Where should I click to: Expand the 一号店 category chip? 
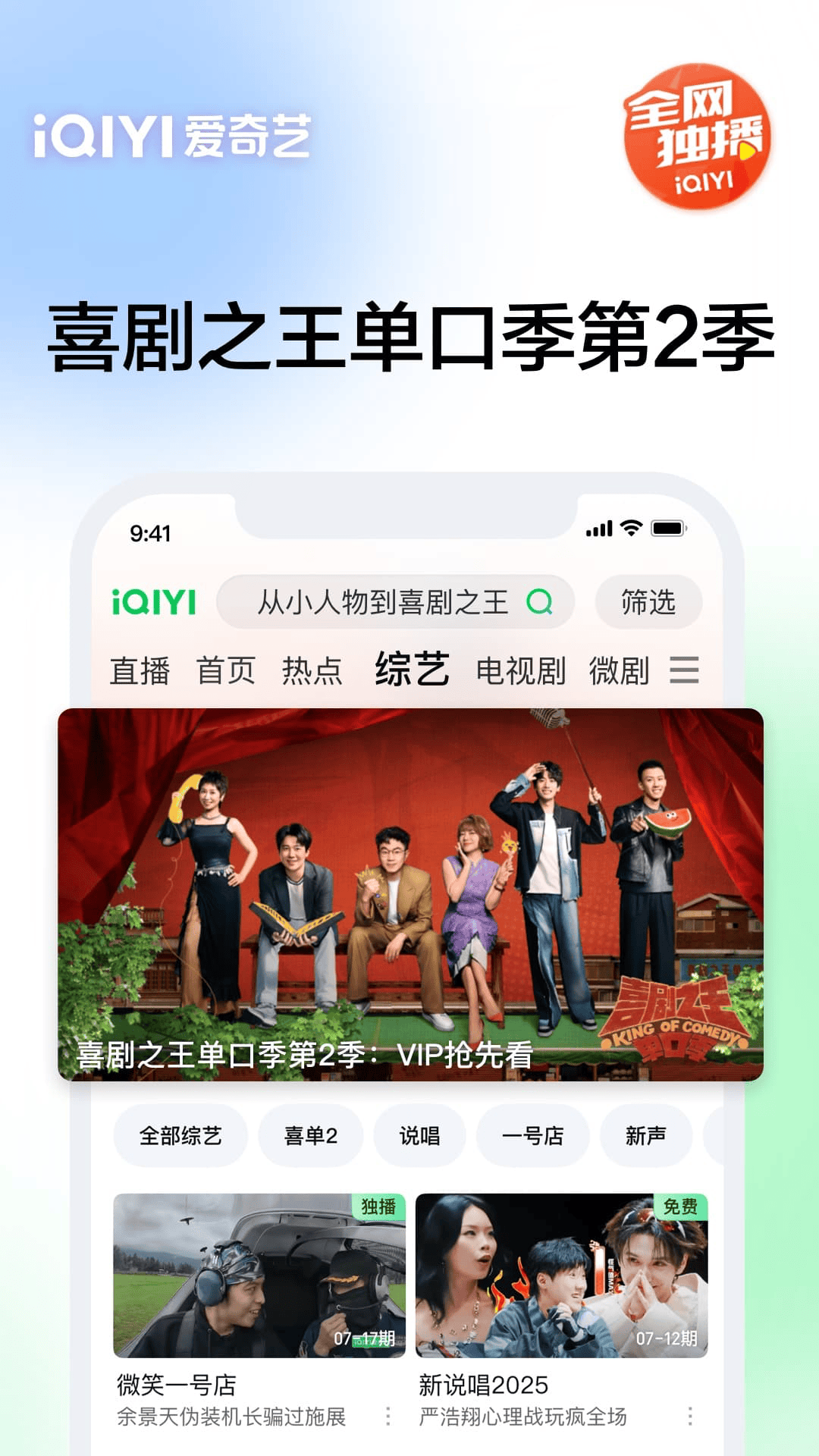coord(533,1135)
